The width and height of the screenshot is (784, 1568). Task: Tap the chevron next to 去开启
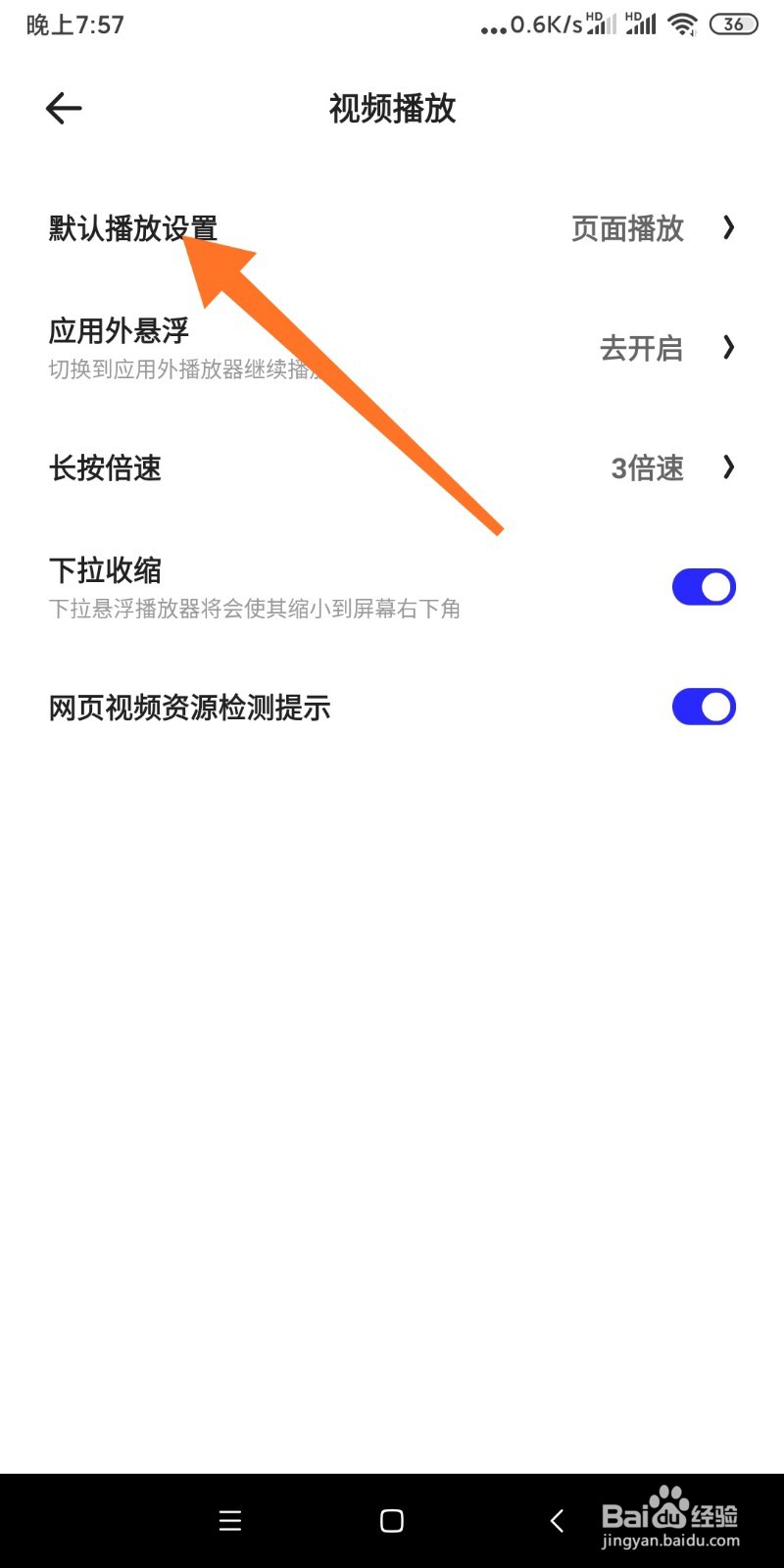pyautogui.click(x=728, y=348)
